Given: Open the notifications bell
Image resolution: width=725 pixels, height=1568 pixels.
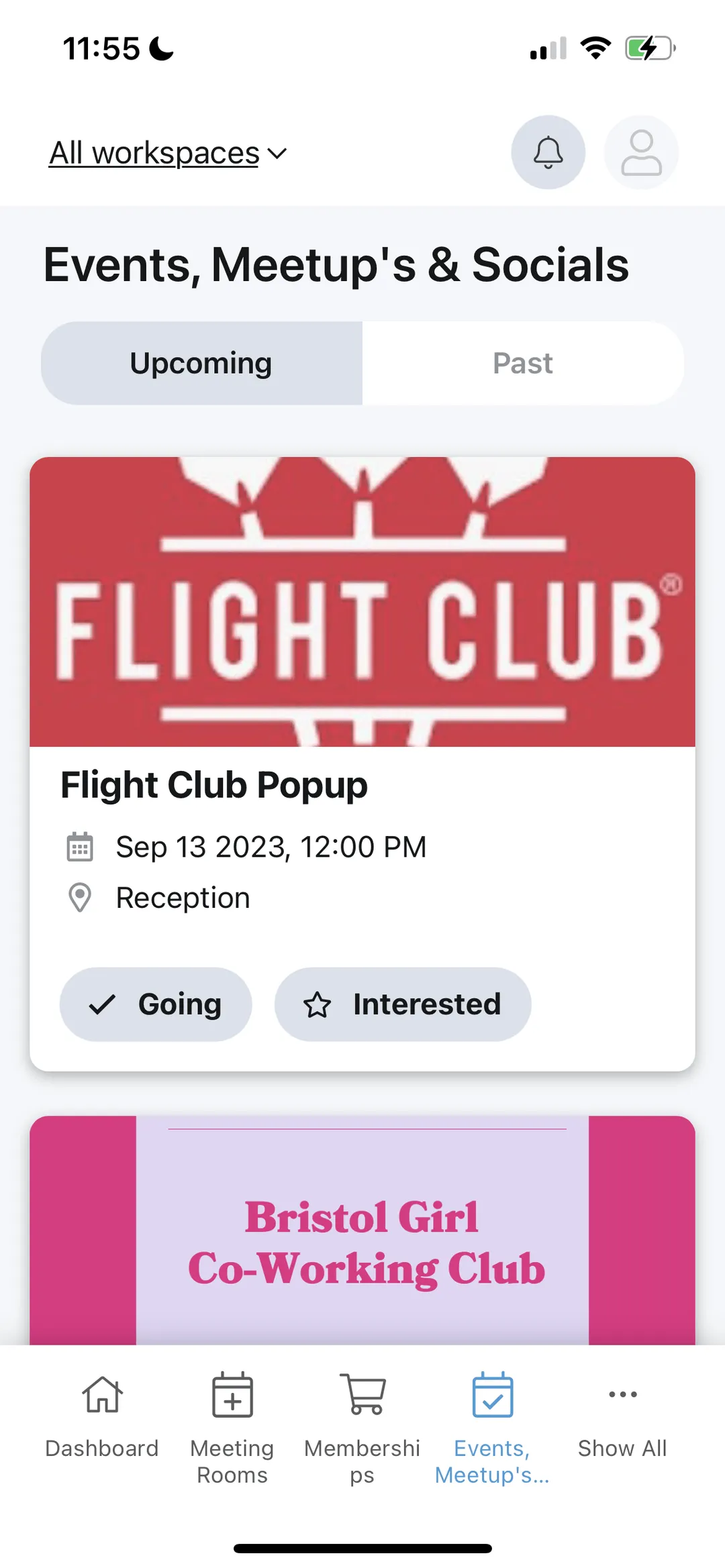Looking at the screenshot, I should pos(548,152).
